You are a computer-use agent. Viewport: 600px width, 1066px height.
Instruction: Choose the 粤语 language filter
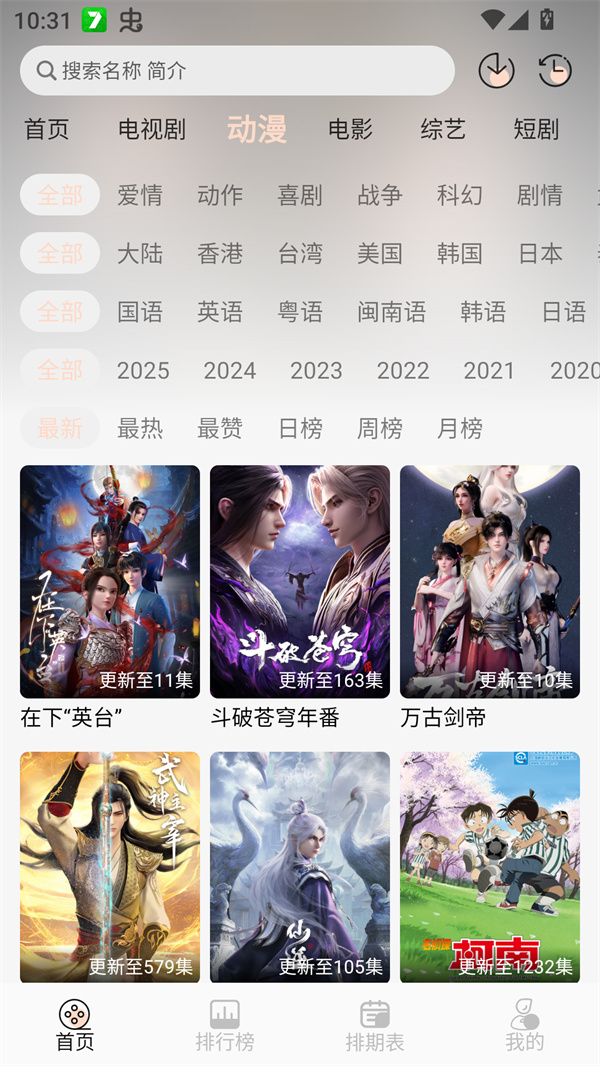[x=300, y=312]
